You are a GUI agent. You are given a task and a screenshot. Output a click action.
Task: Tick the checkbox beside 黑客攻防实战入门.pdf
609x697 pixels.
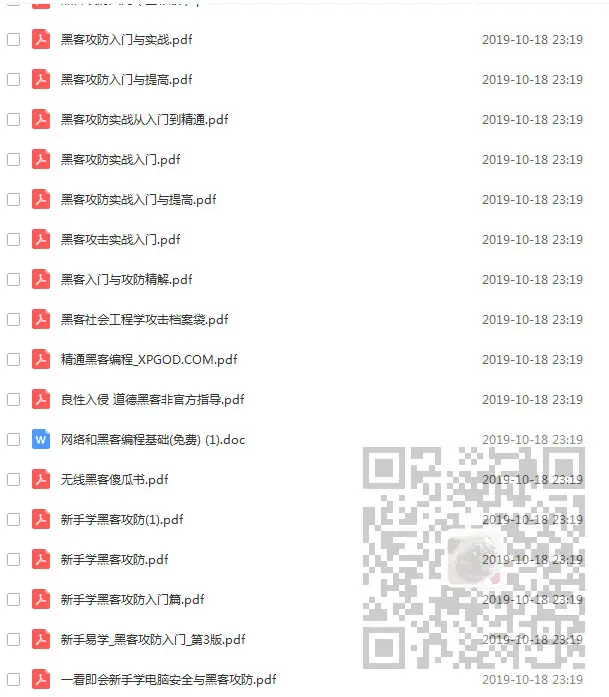coord(13,160)
